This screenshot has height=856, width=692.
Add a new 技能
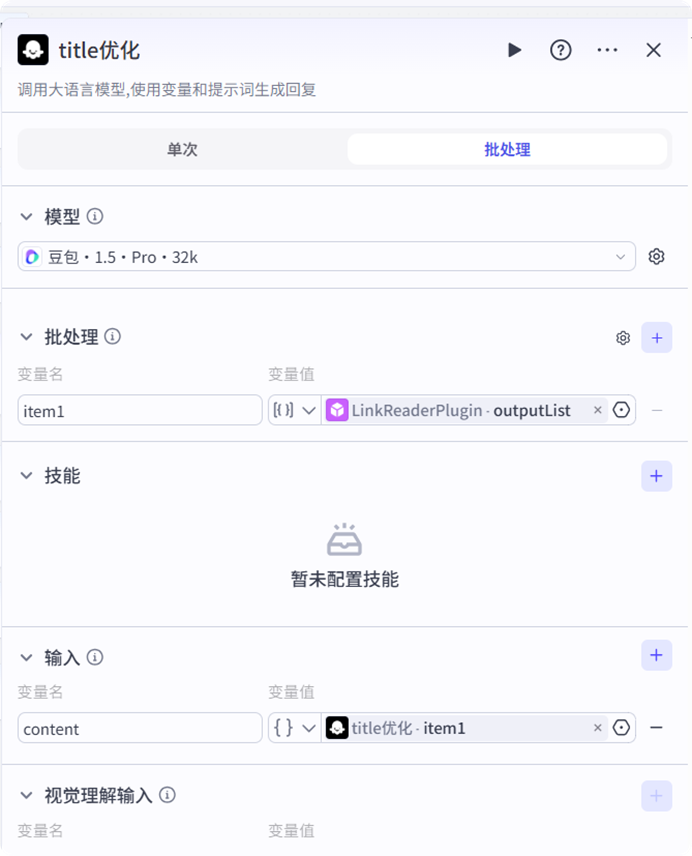click(656, 476)
